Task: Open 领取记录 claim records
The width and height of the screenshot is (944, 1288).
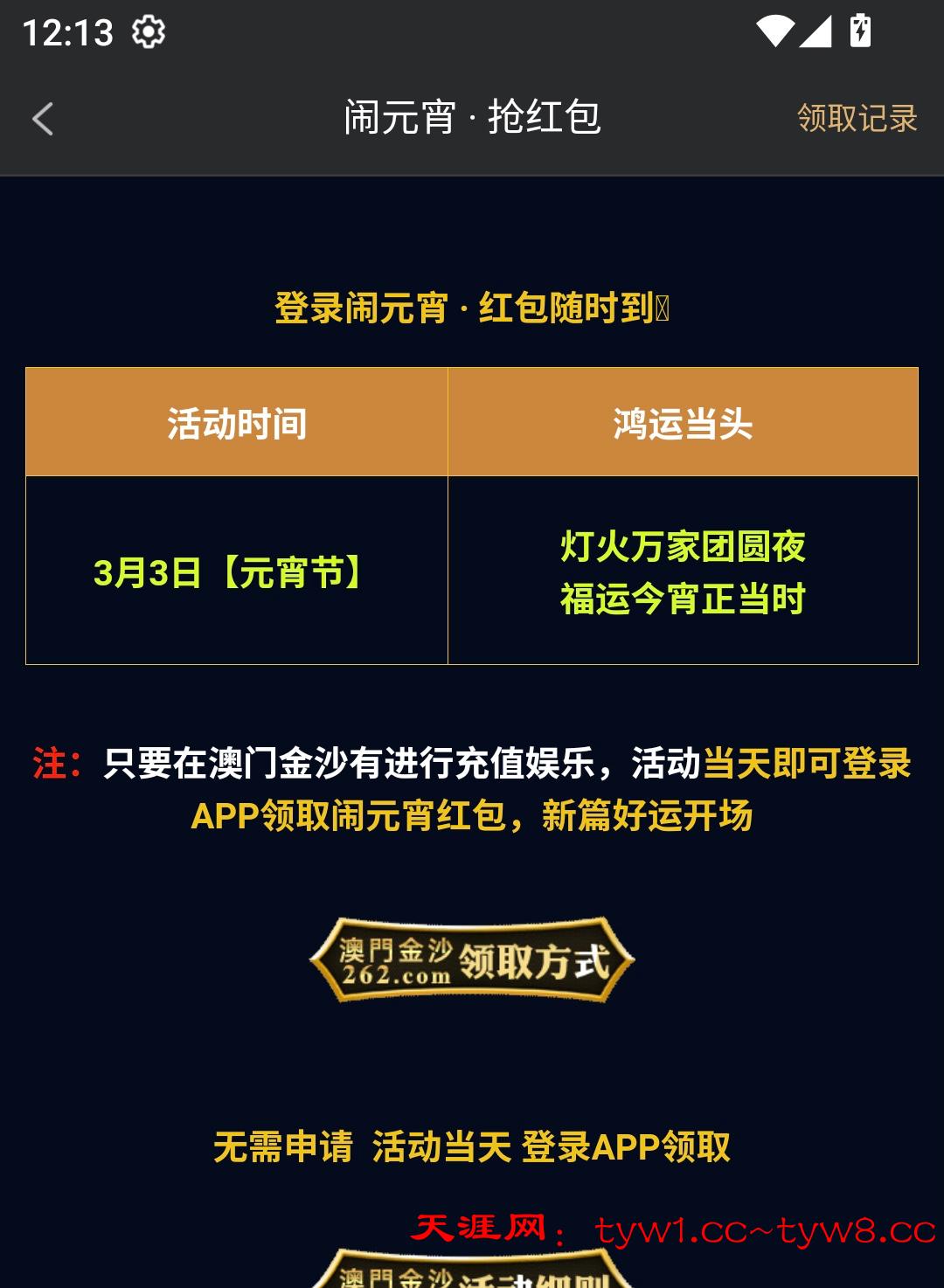Action: click(x=857, y=118)
